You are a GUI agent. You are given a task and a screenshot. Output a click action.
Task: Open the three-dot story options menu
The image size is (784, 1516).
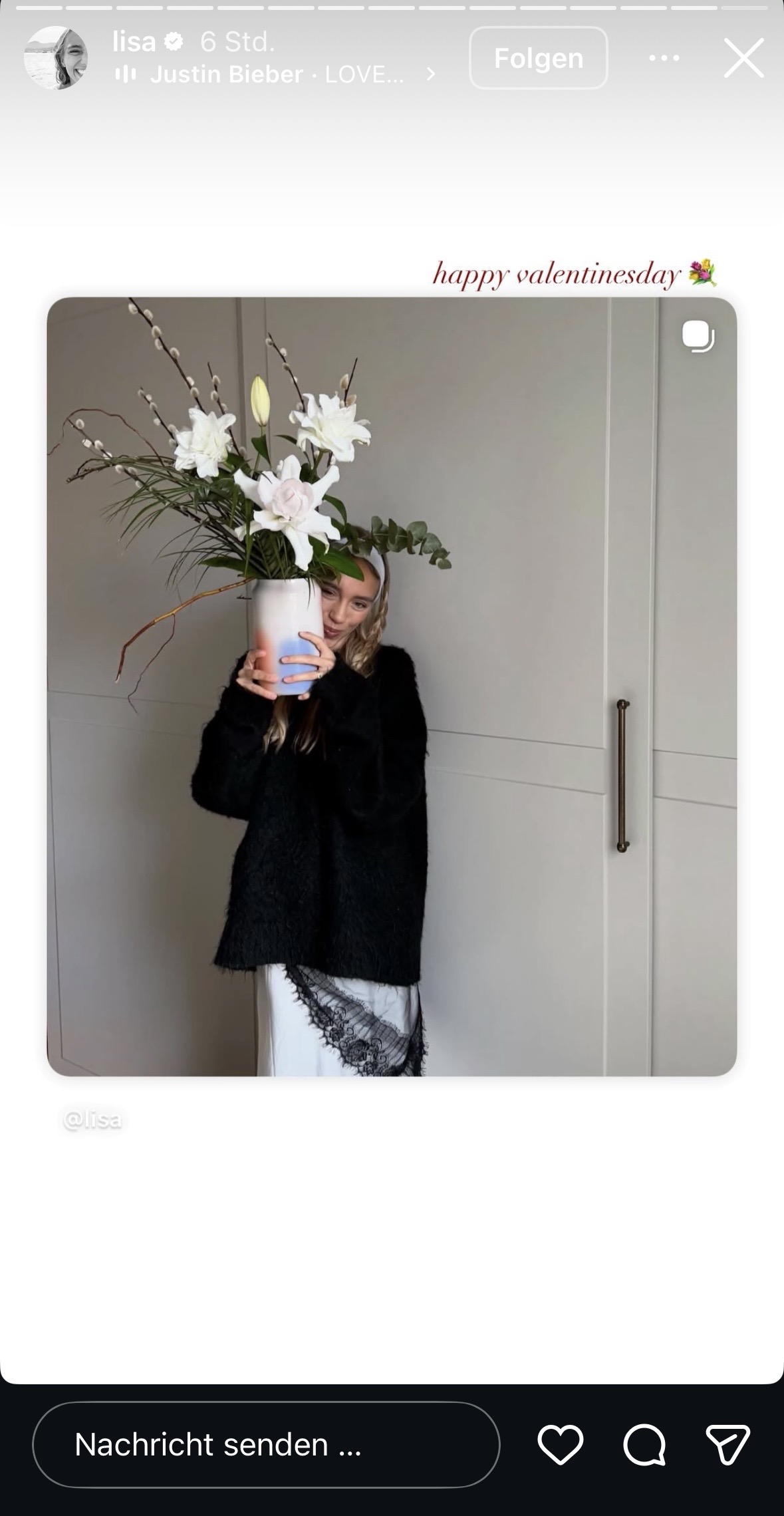(664, 58)
